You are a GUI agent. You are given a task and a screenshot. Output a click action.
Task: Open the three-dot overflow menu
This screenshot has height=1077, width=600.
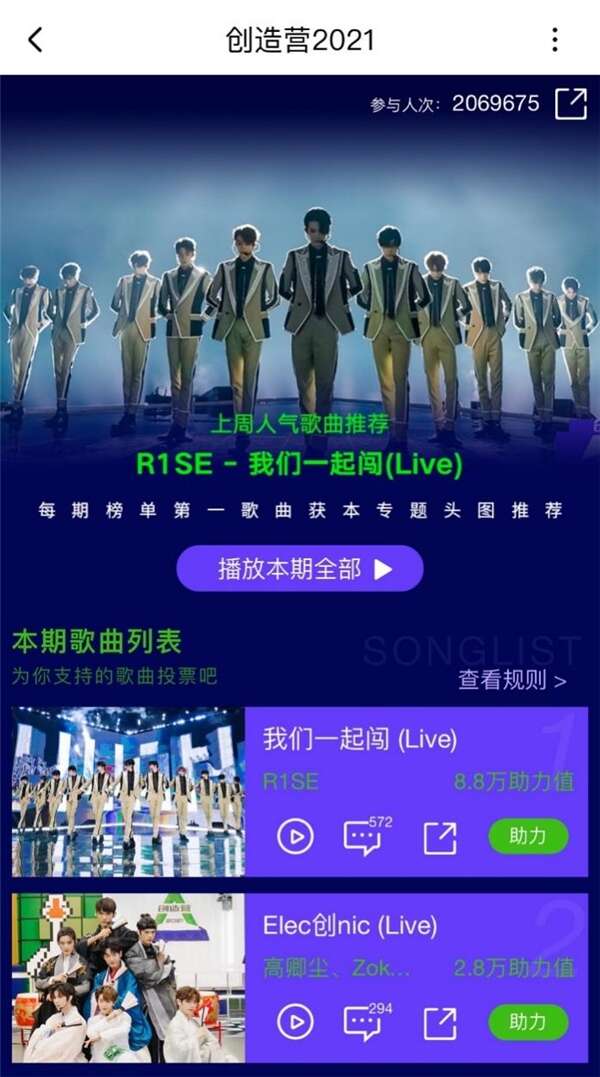click(554, 40)
